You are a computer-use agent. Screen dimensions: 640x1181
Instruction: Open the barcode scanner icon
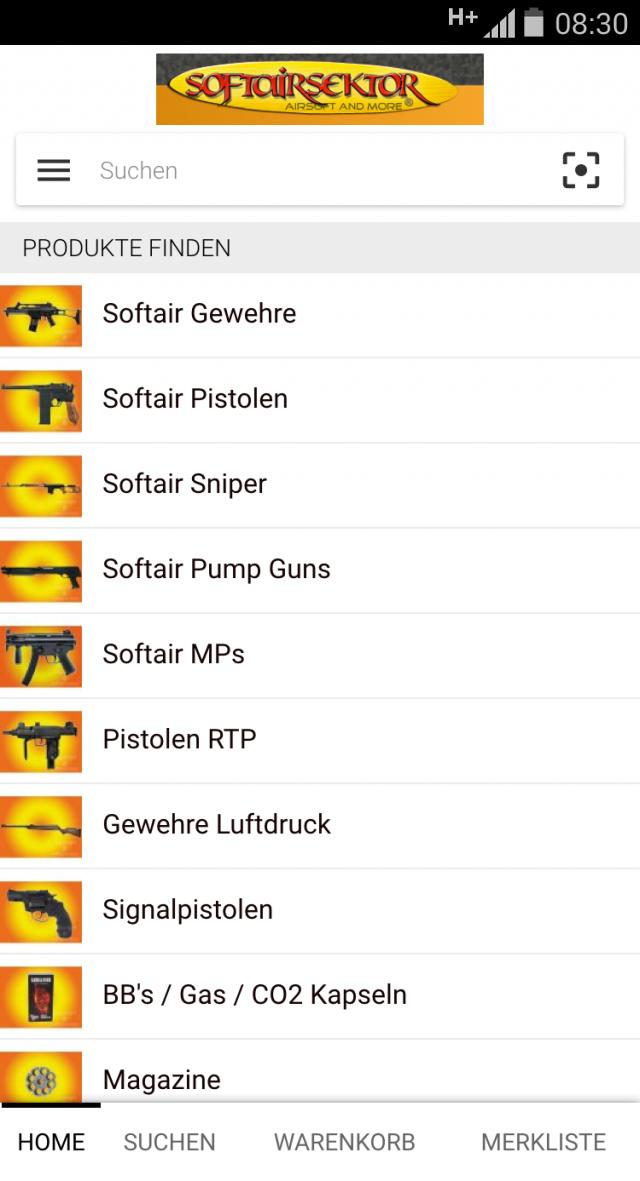click(580, 171)
